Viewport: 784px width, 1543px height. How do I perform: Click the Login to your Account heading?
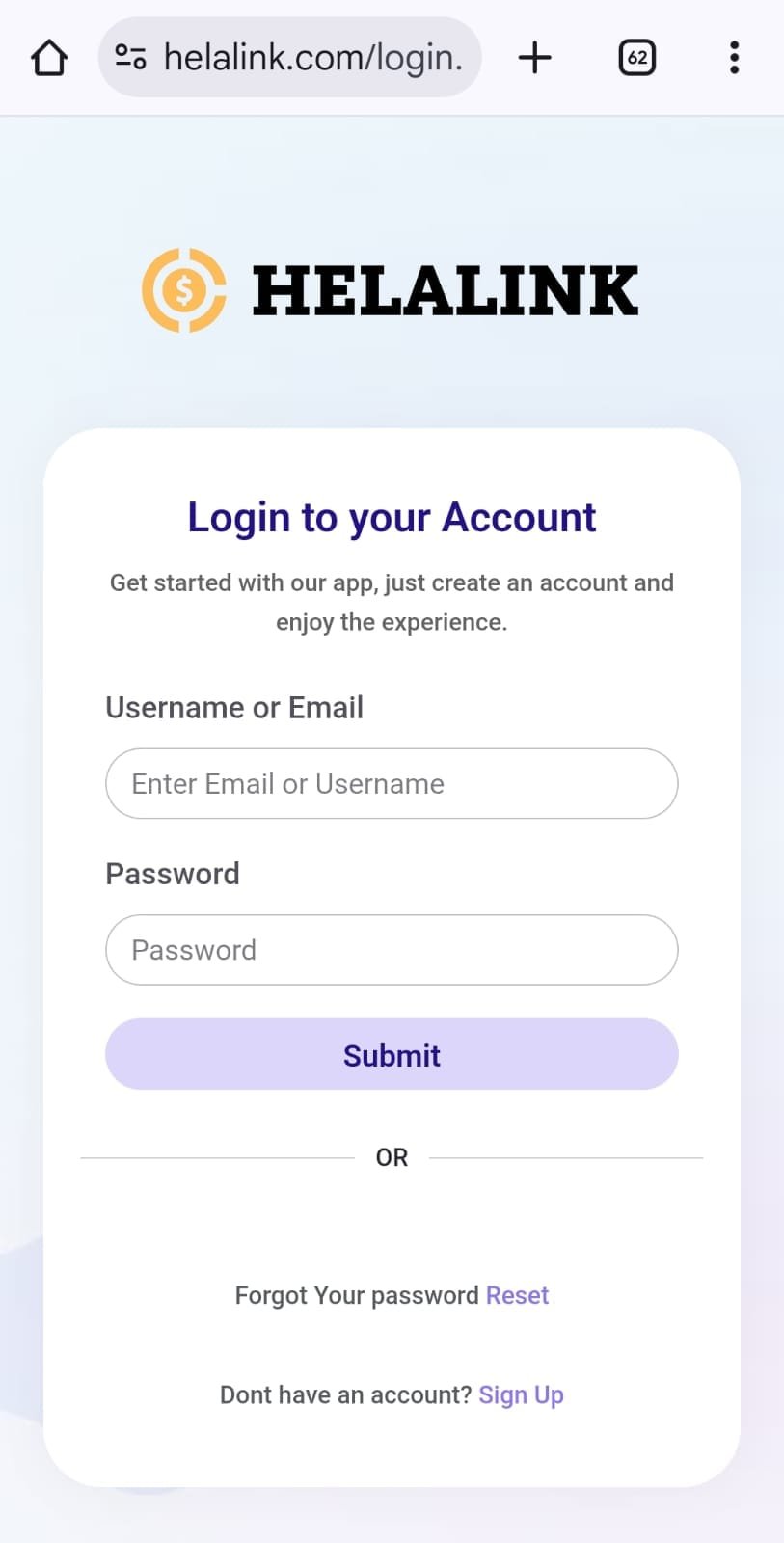pos(392,517)
